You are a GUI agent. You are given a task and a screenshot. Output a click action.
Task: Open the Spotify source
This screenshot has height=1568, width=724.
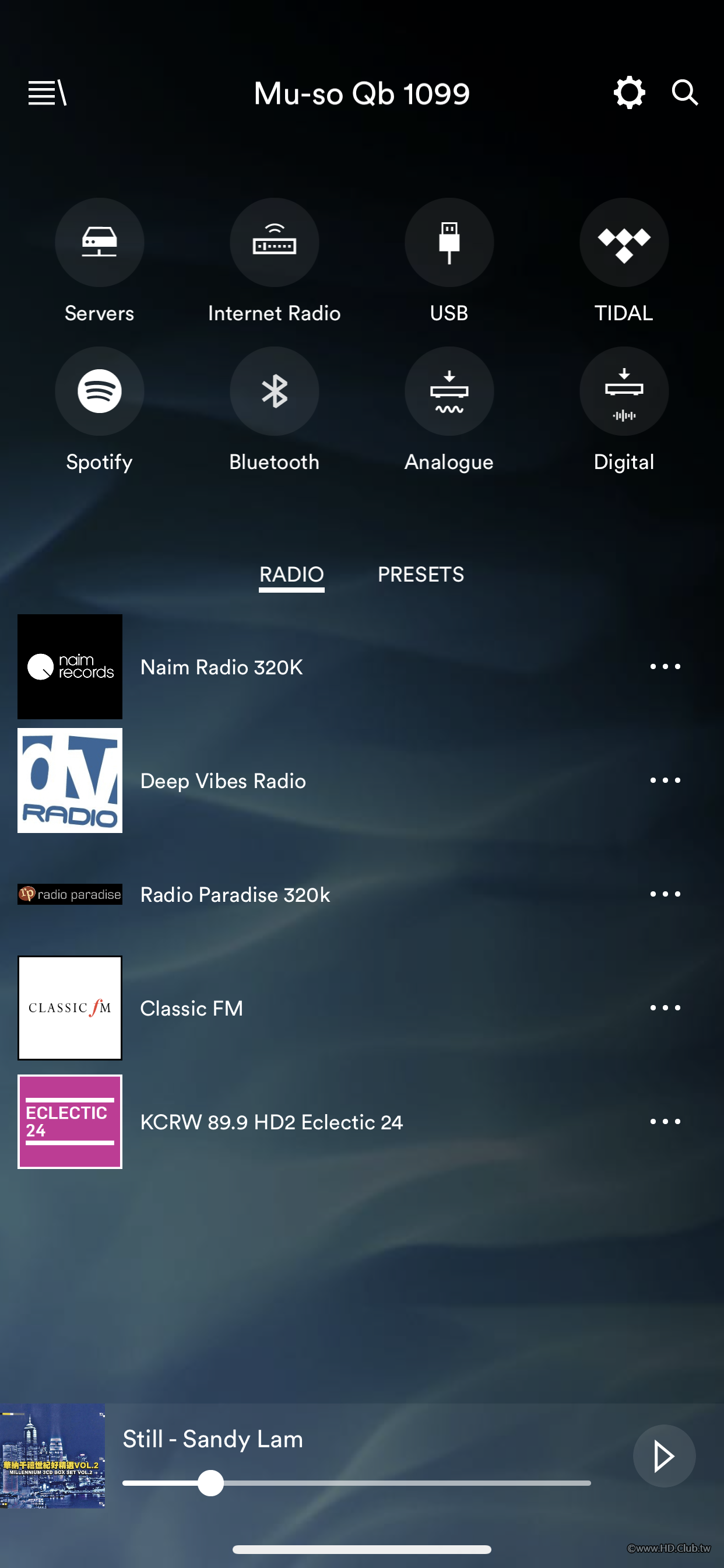click(99, 391)
